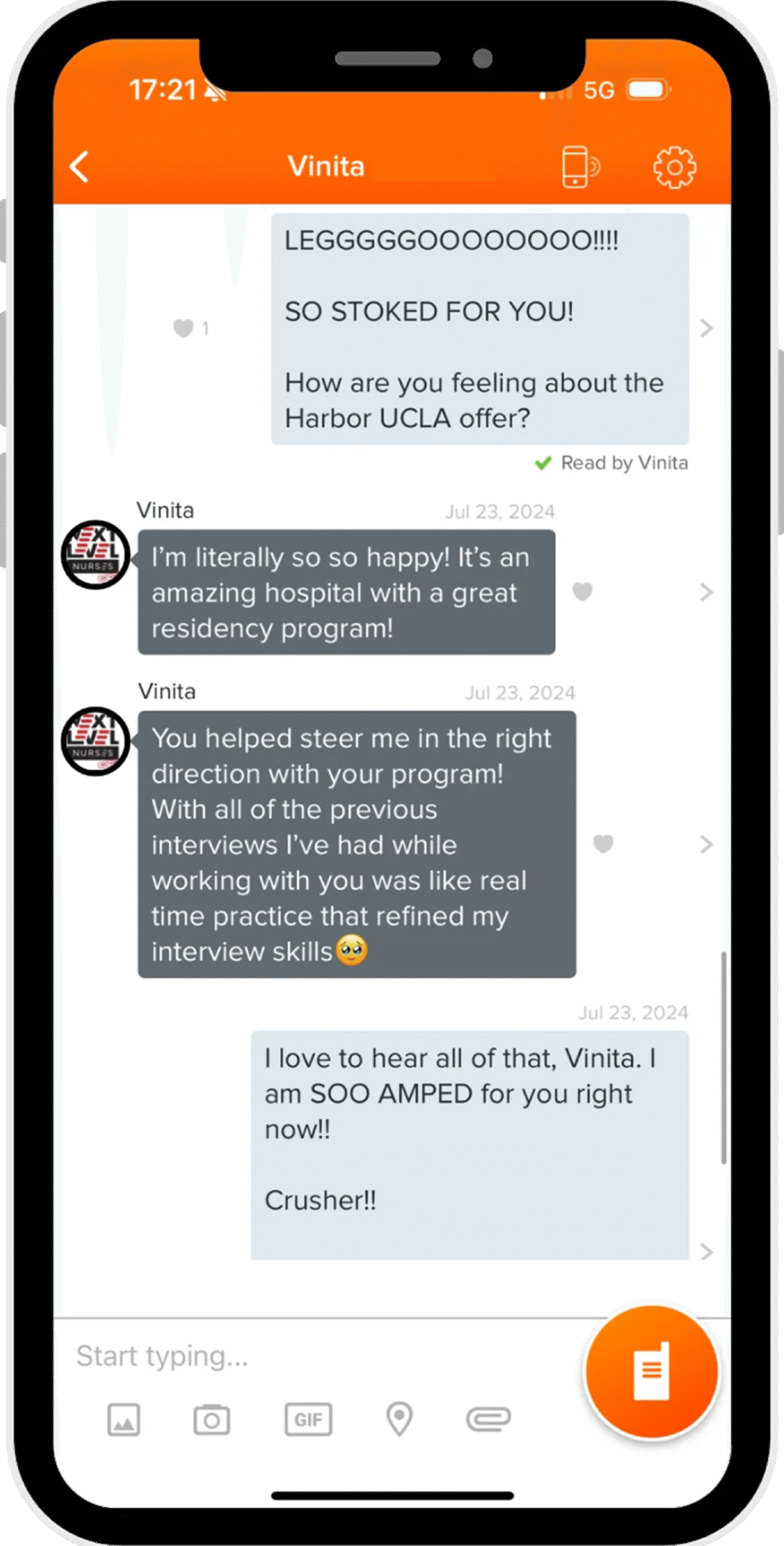Open chevron beside the "Crusher!!" message
784x1546 pixels.
[x=706, y=1251]
